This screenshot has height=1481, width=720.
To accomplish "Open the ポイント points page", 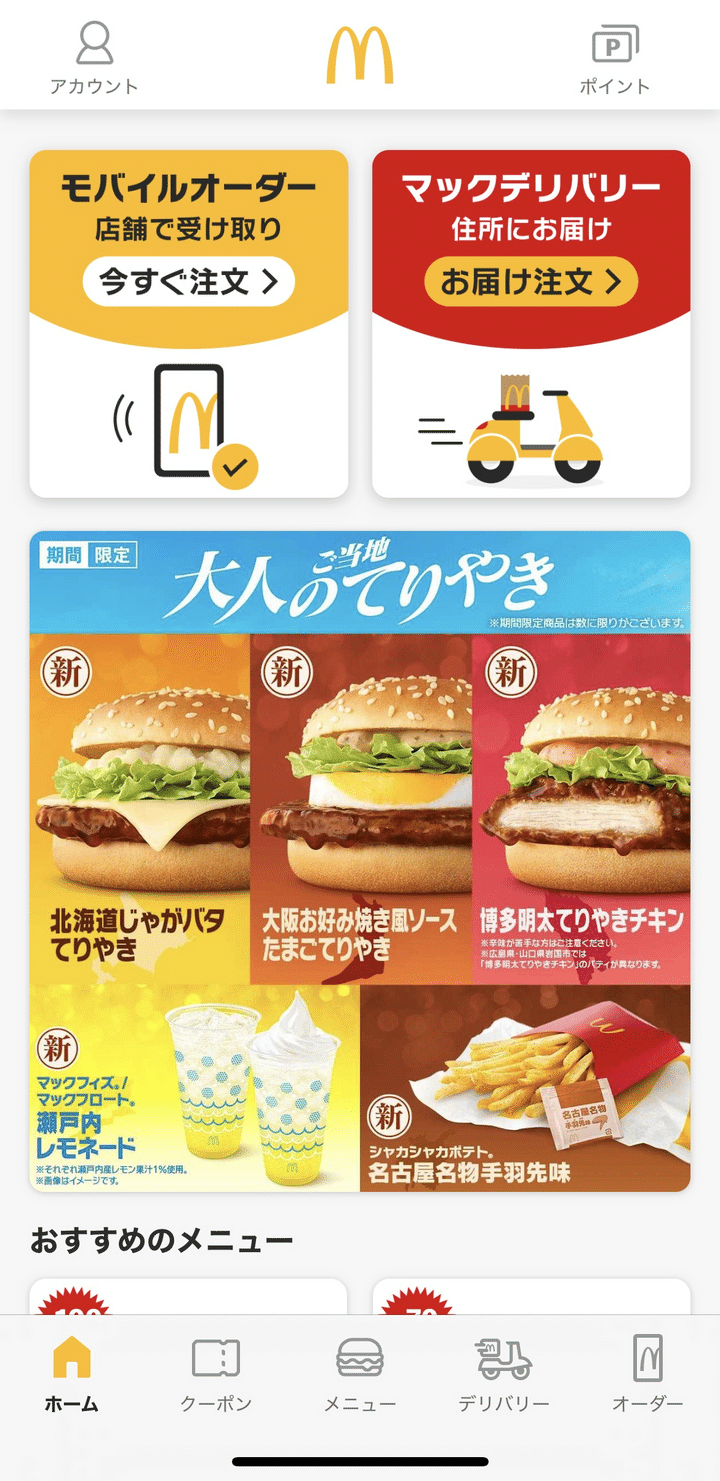I will [x=615, y=58].
